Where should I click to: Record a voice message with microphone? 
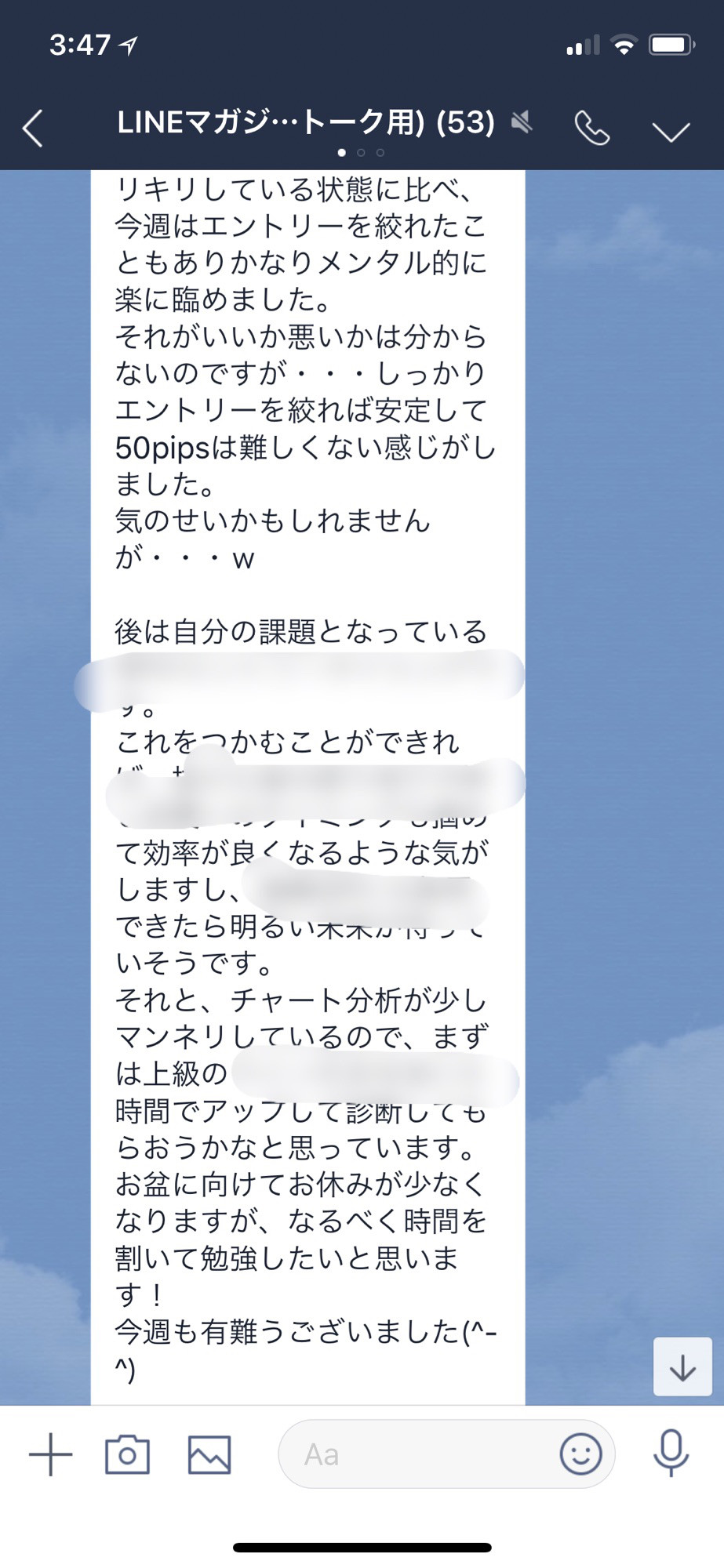[671, 1453]
